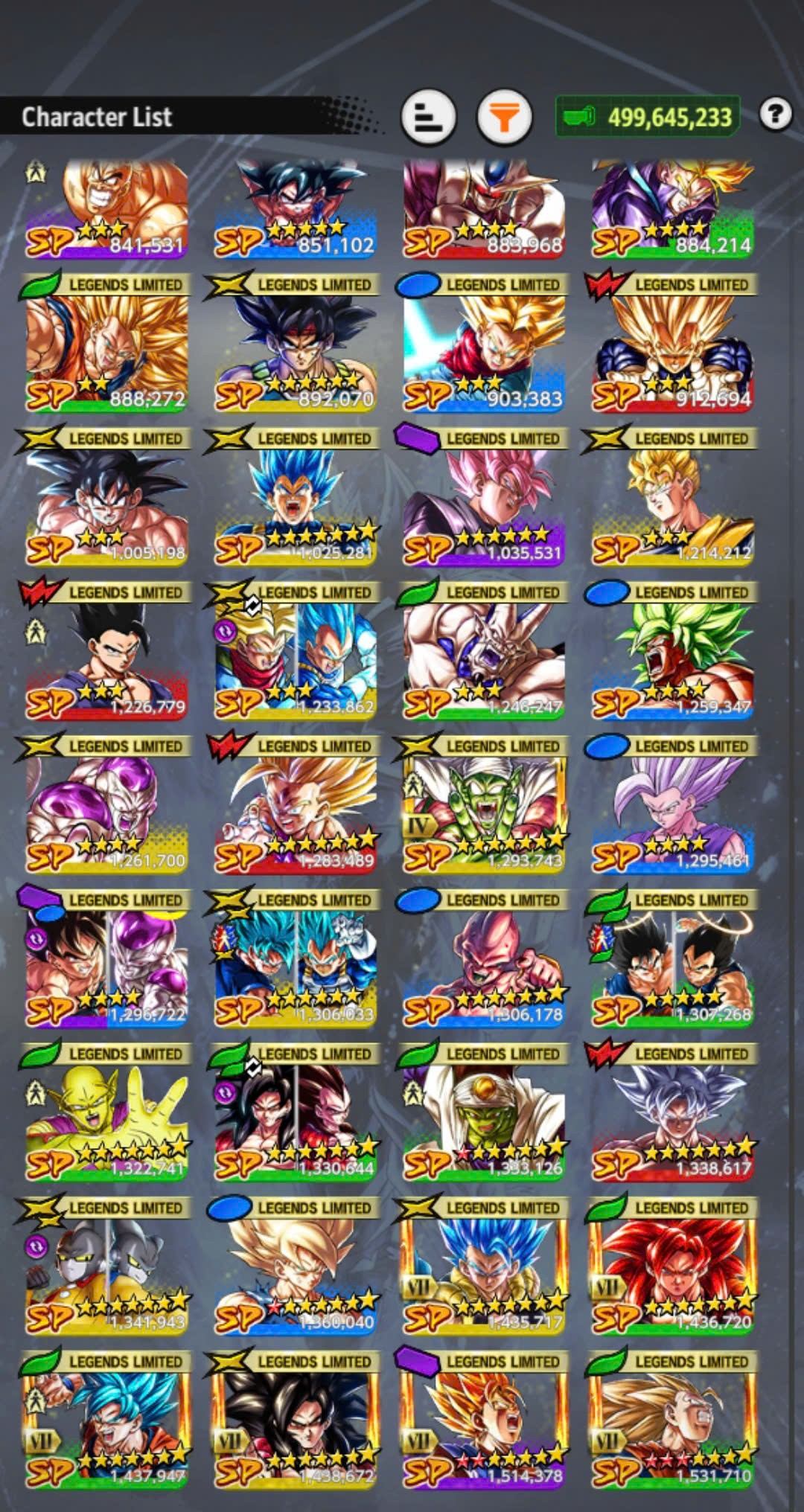Open the orange filter button
The image size is (804, 1512).
pos(504,116)
